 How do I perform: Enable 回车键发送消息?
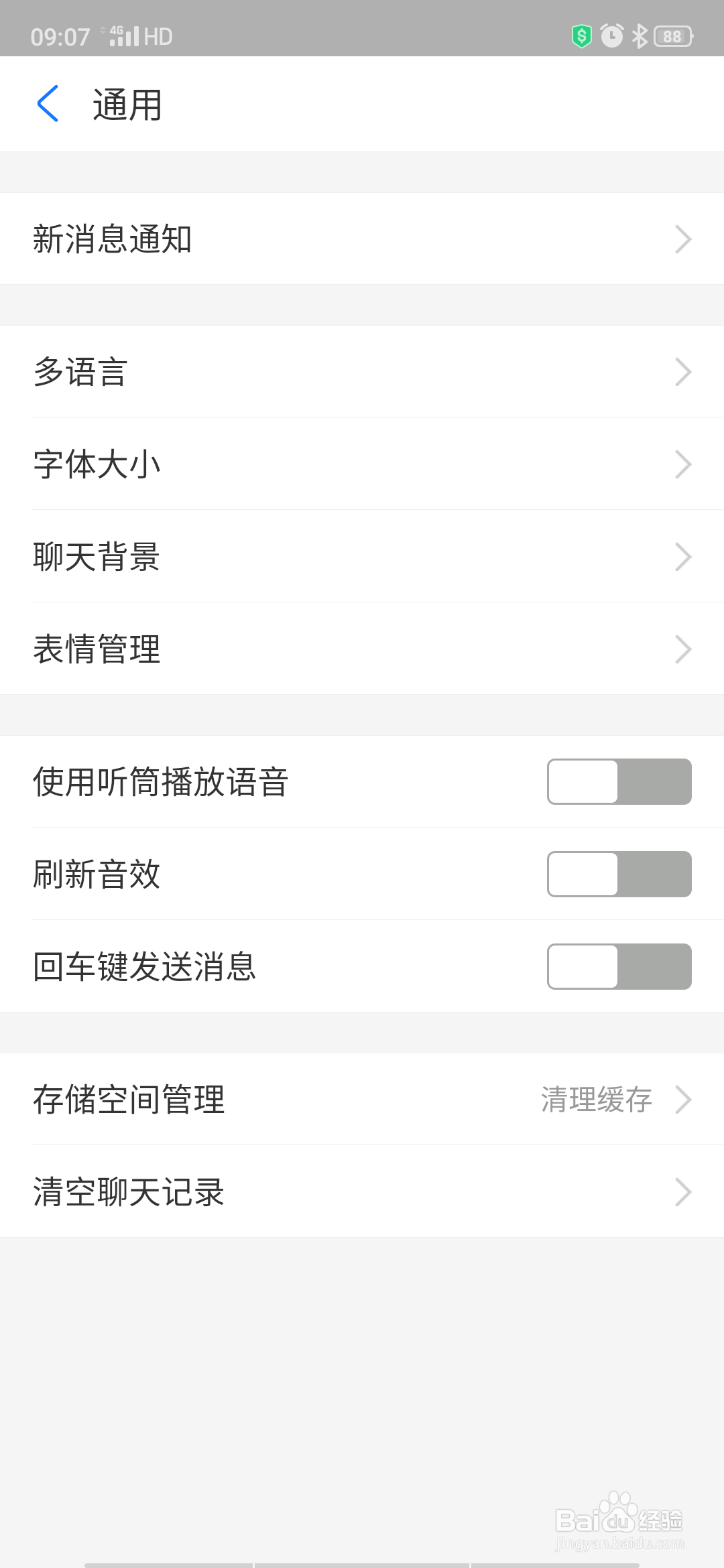(619, 966)
